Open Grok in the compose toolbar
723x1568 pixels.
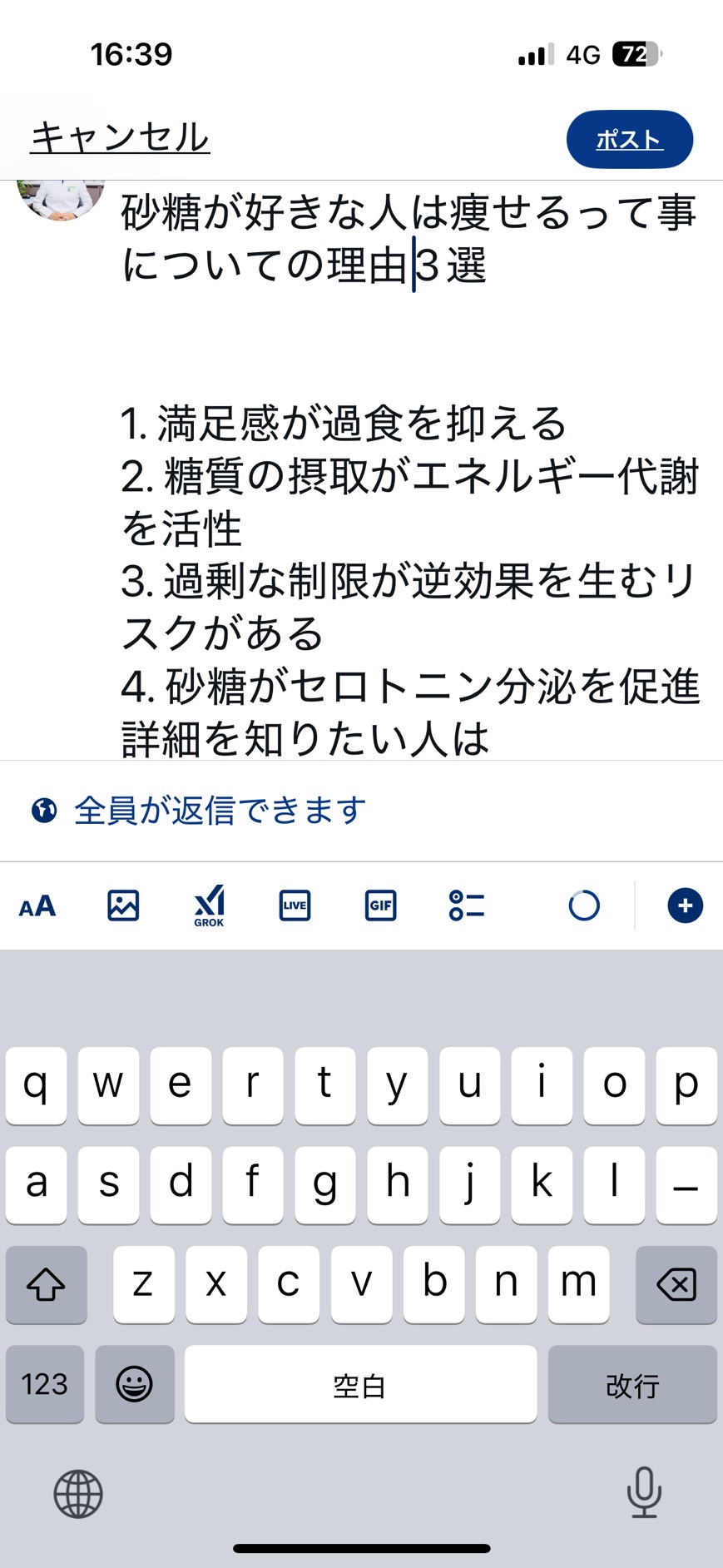tap(209, 906)
